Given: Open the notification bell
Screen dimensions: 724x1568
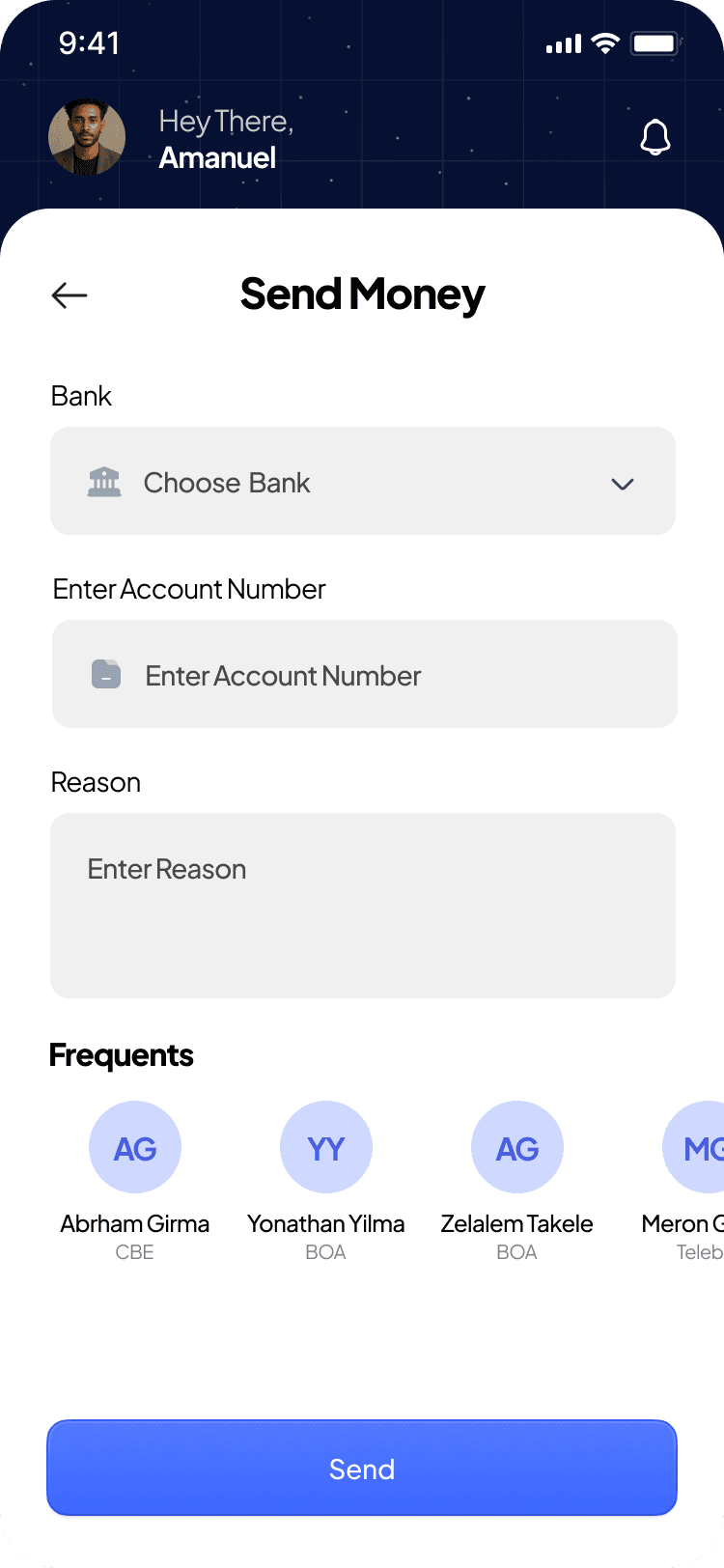Looking at the screenshot, I should [655, 137].
